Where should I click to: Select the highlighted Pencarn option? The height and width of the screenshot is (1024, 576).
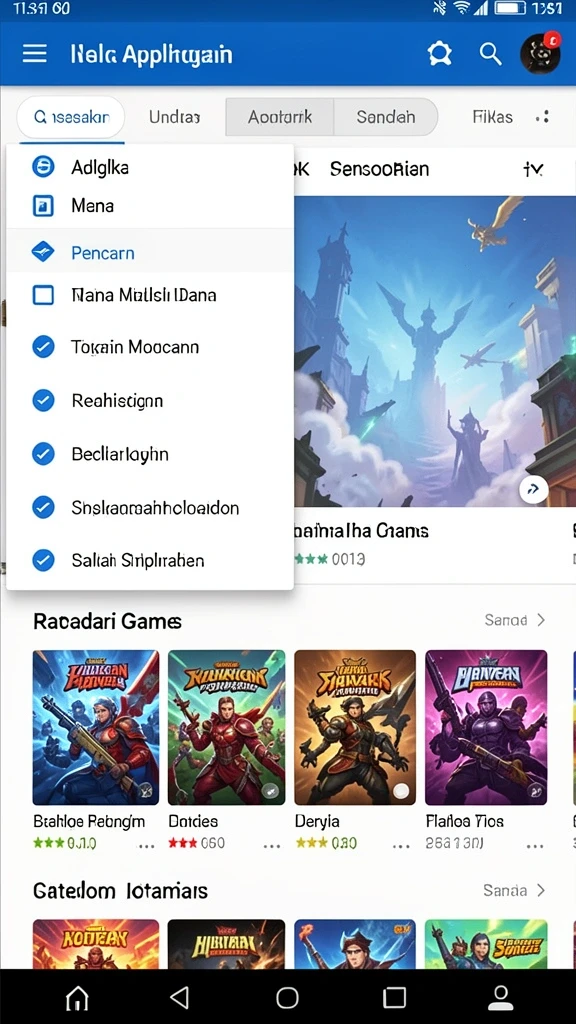(150, 252)
